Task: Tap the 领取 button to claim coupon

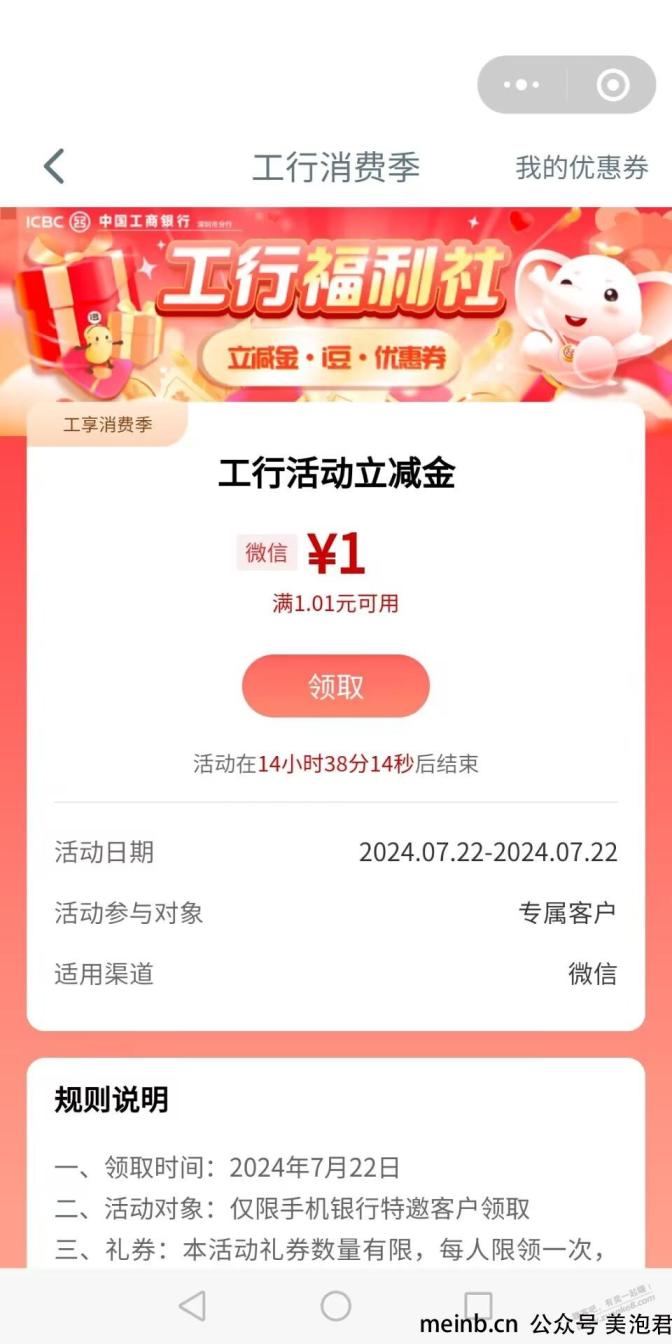Action: 335,686
